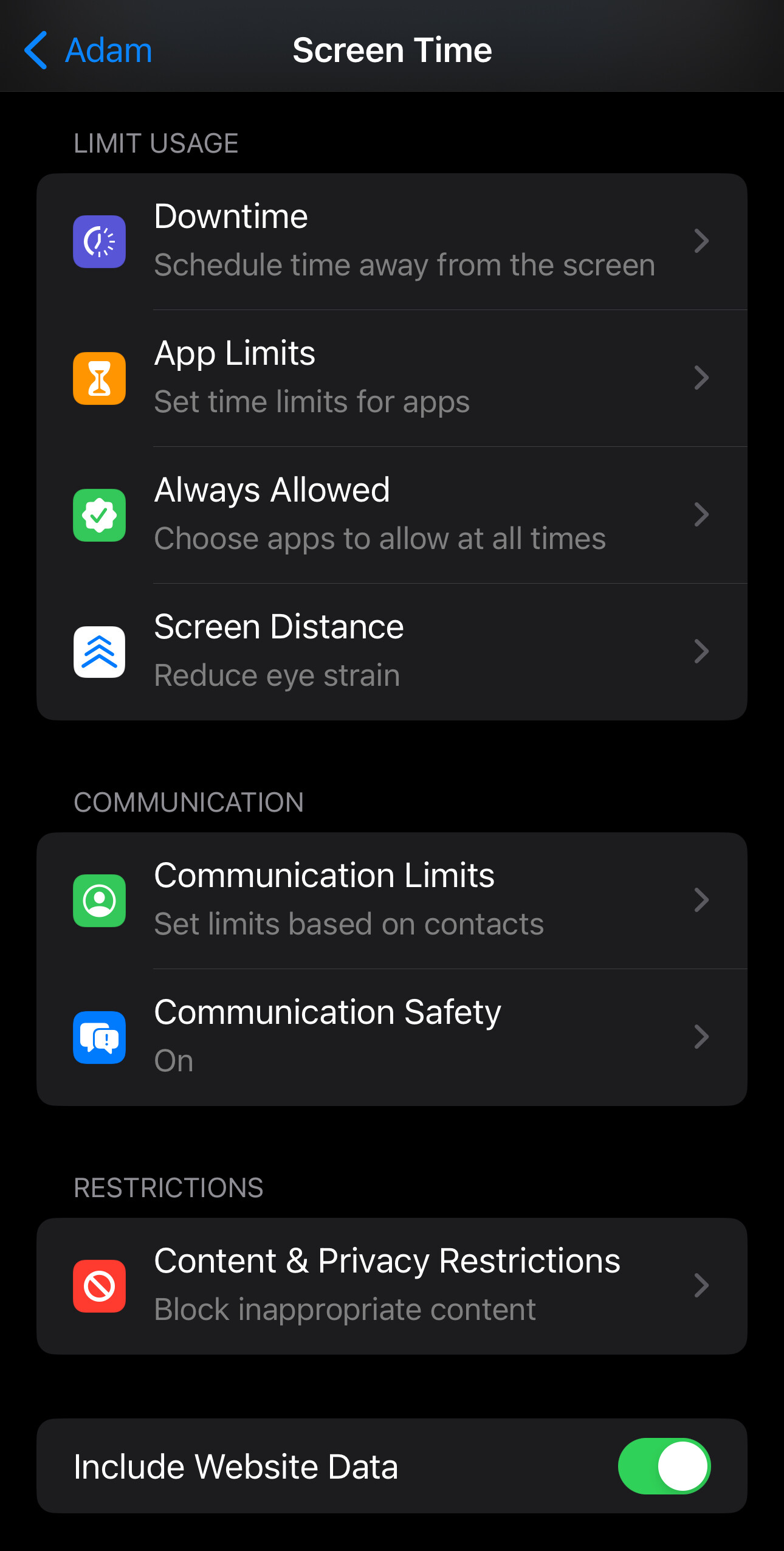The image size is (784, 1551).
Task: Open Always Allowed apps
Action: pos(391,515)
